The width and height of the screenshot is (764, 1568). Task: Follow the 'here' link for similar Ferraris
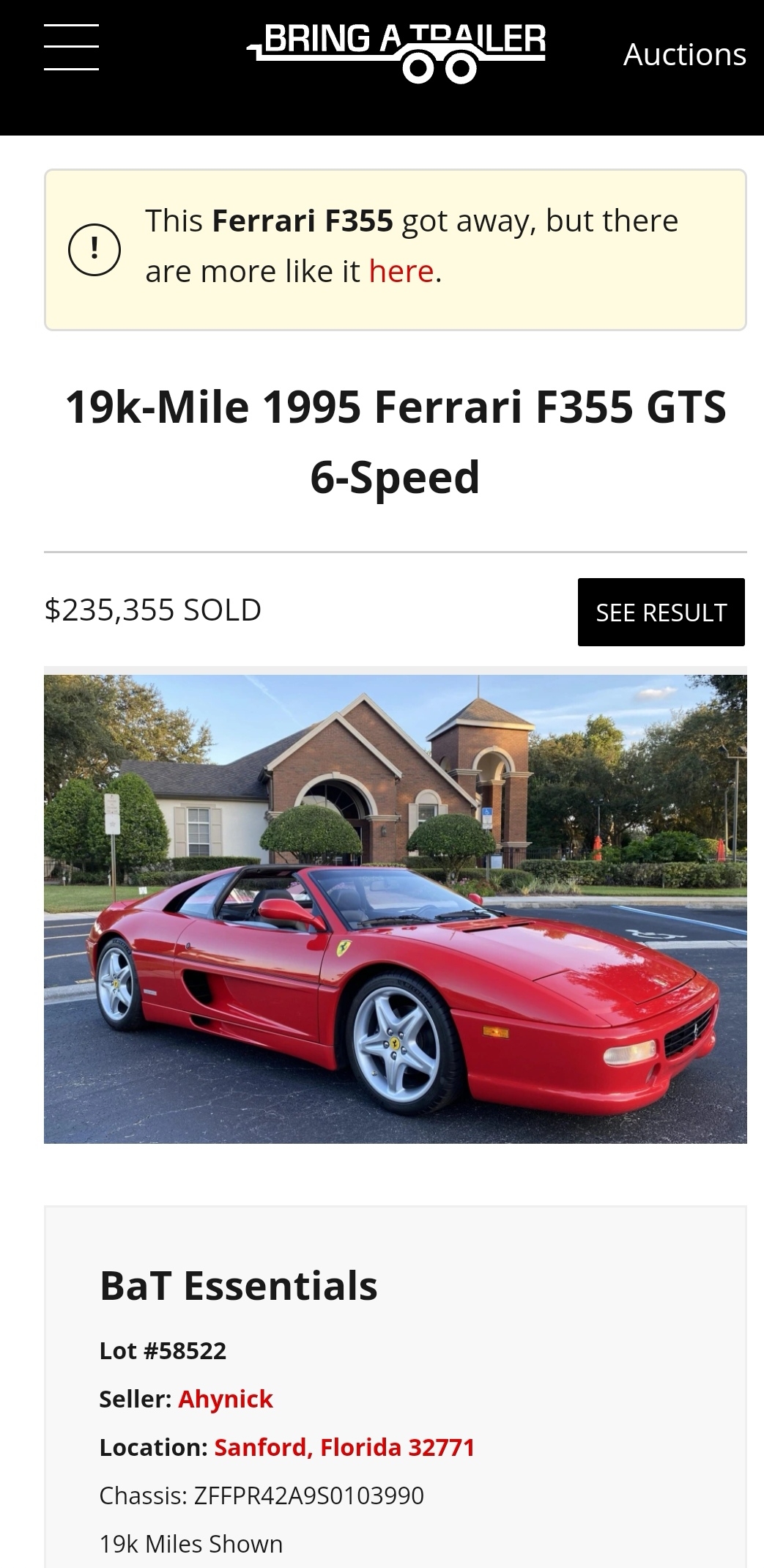pyautogui.click(x=401, y=272)
